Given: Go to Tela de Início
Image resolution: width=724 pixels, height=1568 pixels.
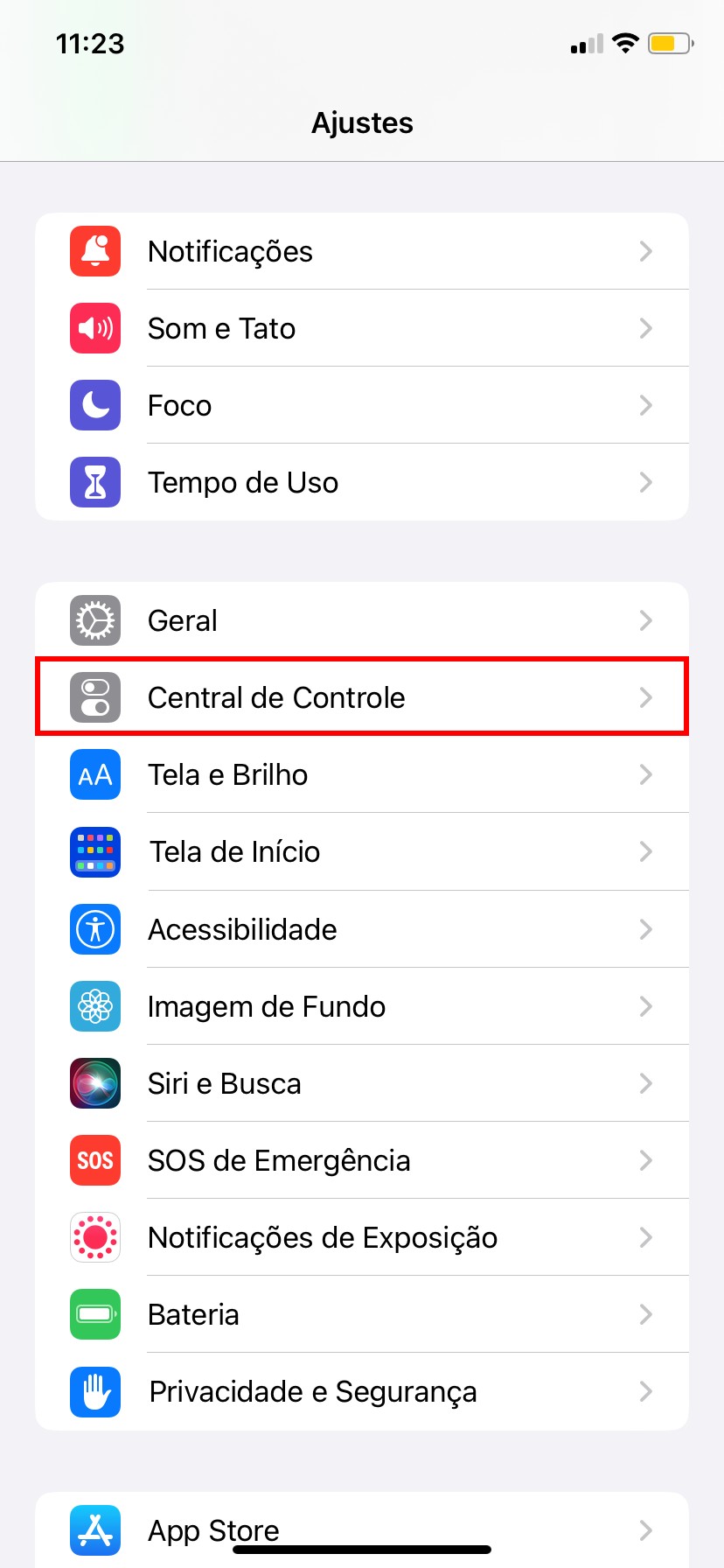Looking at the screenshot, I should 361,852.
